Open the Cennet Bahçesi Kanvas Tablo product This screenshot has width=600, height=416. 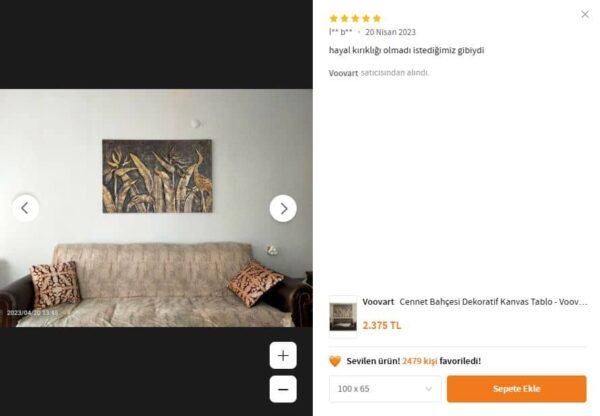tap(492, 301)
